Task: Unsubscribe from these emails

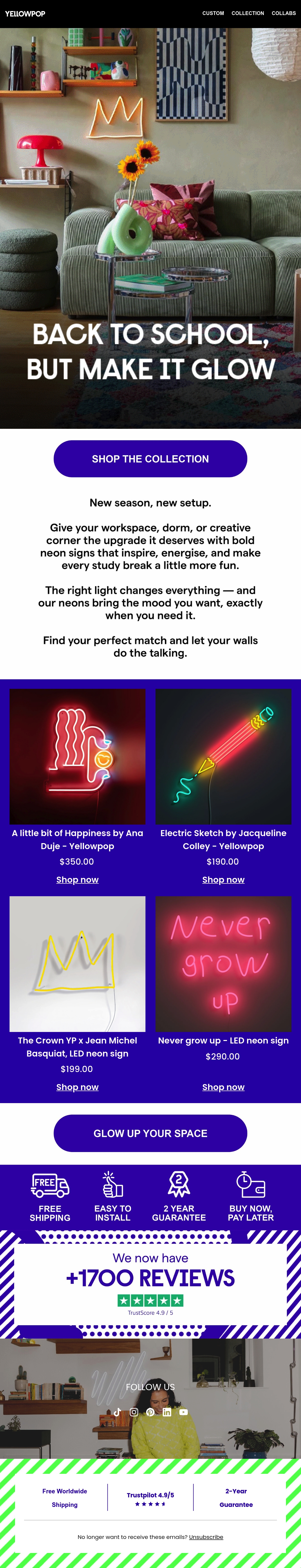Action: coord(206,1537)
